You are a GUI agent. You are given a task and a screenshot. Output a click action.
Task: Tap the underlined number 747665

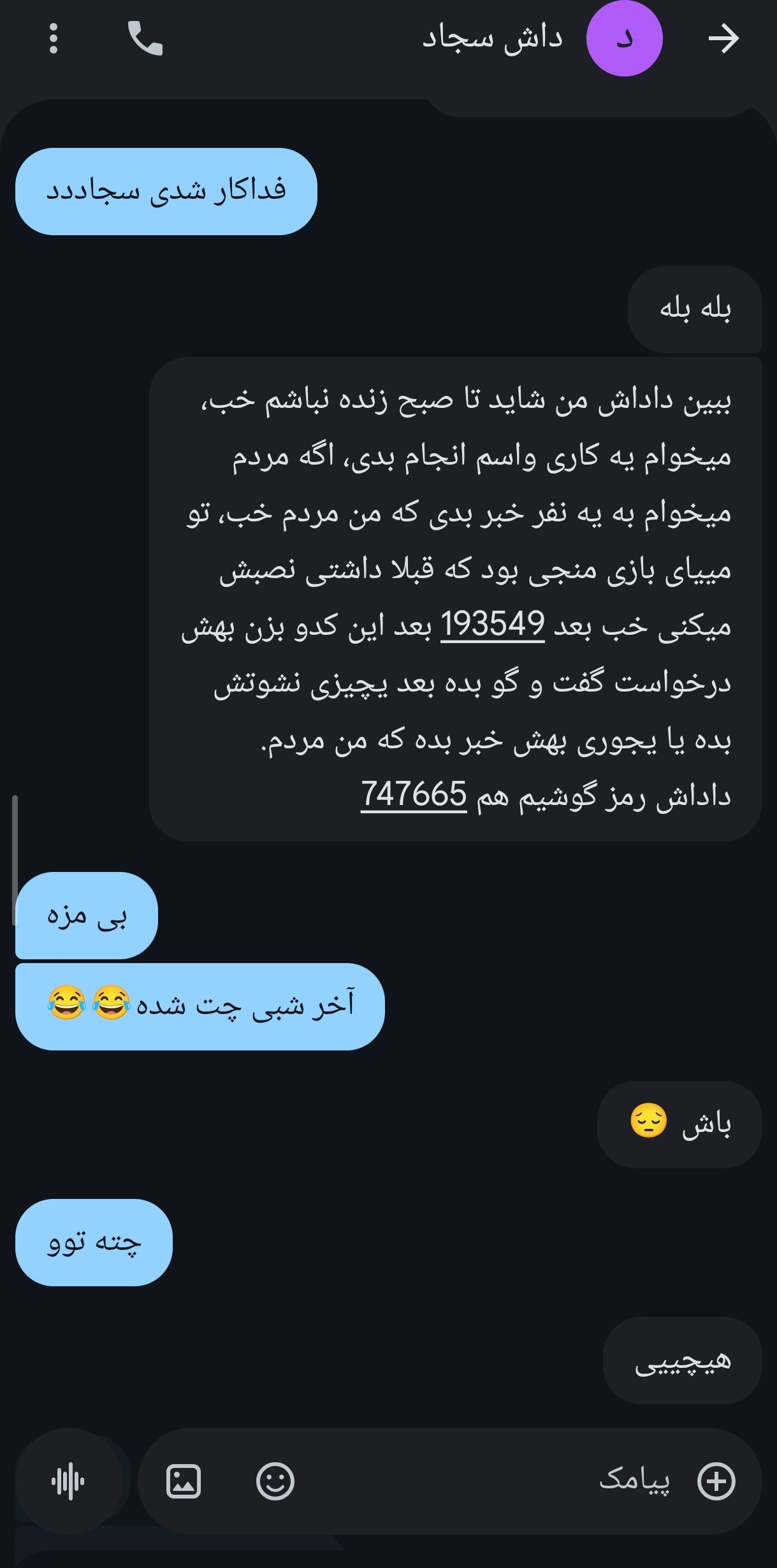[x=414, y=795]
